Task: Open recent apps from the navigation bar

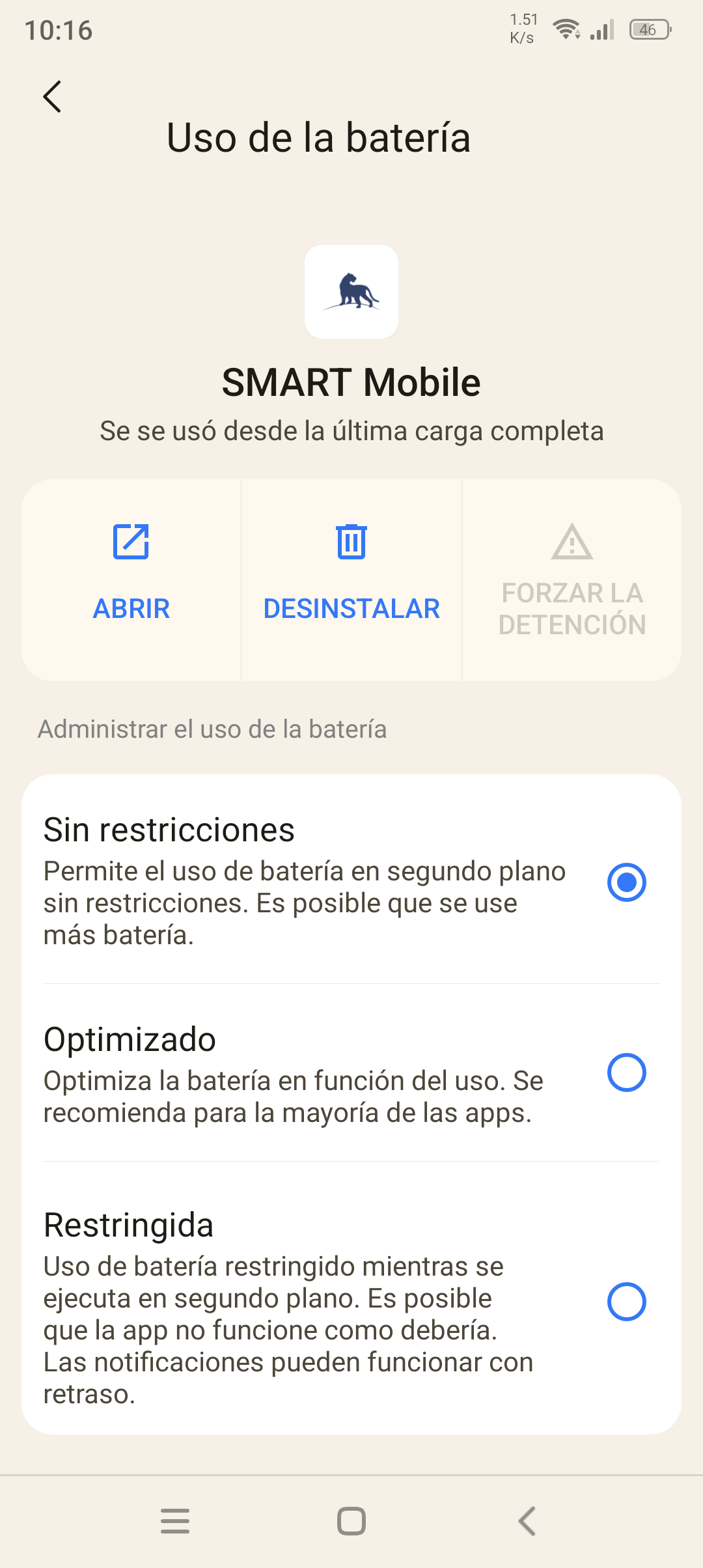Action: pyautogui.click(x=175, y=1521)
